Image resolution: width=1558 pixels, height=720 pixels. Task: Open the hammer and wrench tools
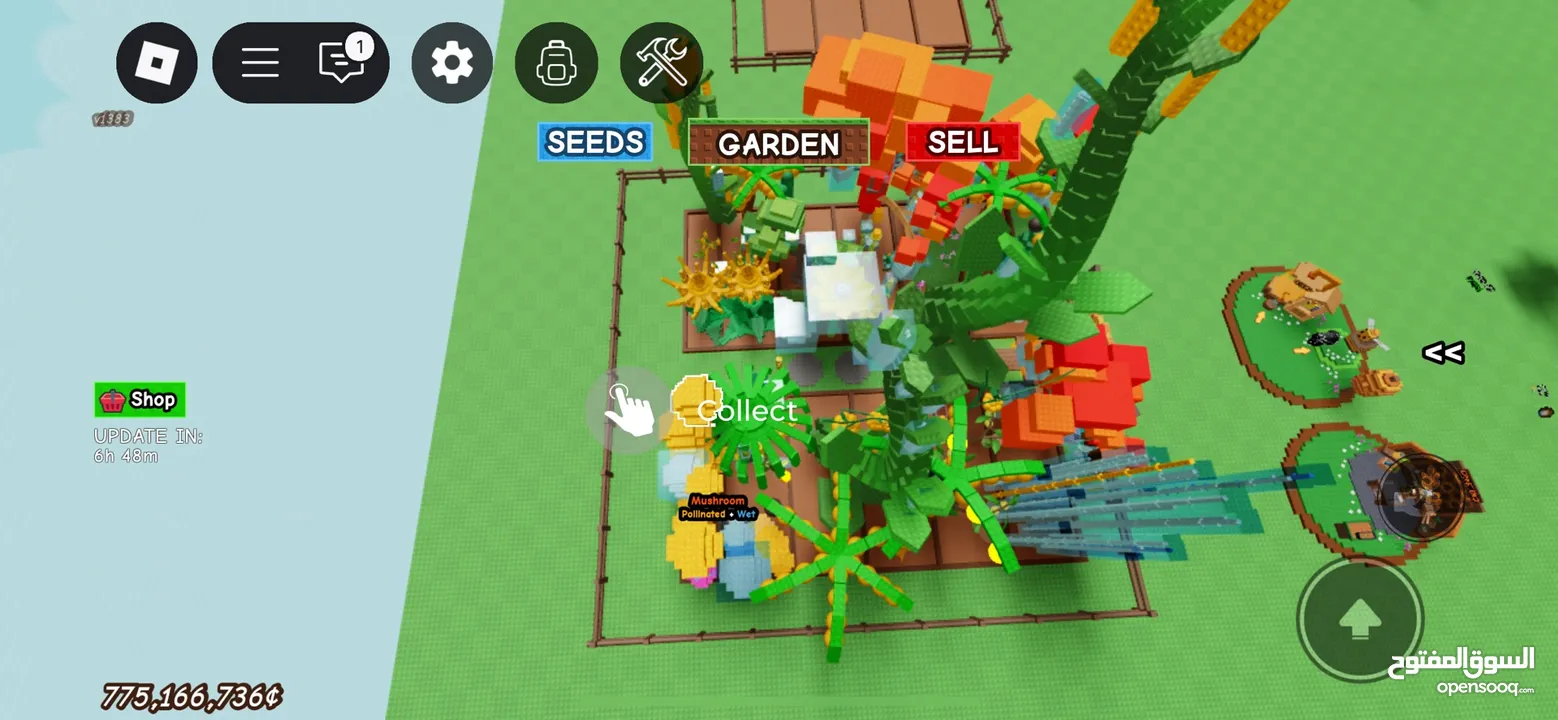tap(661, 63)
